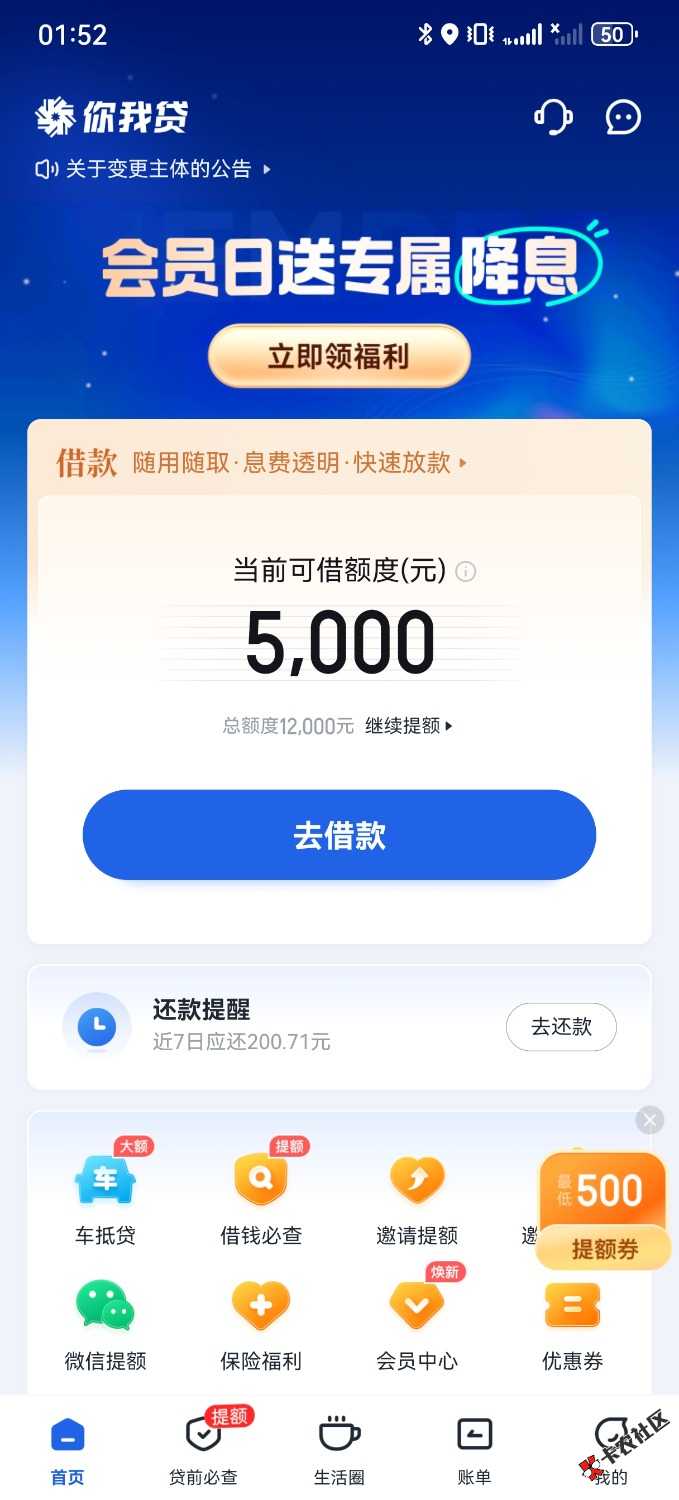Viewport: 679px width, 1500px height.
Task: Open the messages chat bubble icon
Action: tap(623, 118)
